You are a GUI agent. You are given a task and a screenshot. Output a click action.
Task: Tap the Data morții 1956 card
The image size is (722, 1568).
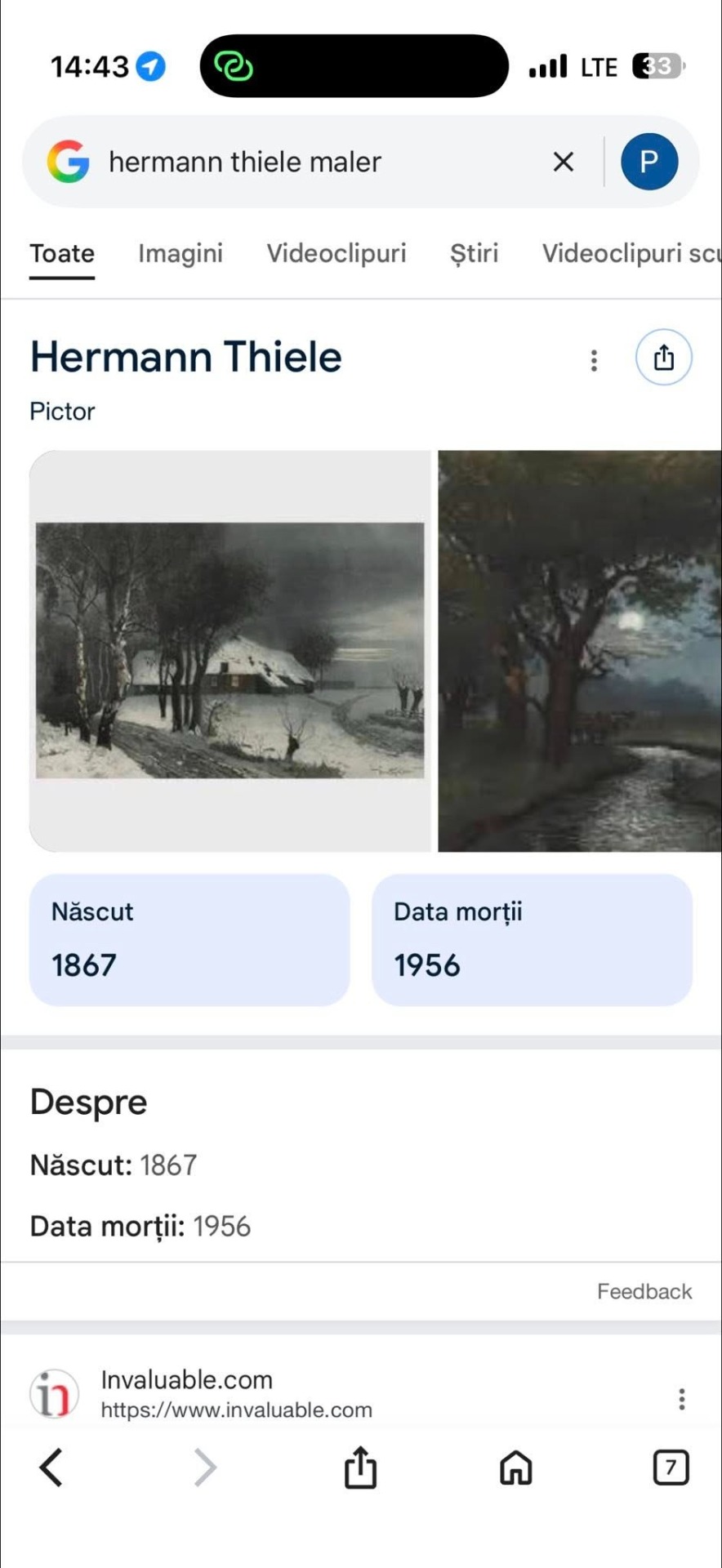point(532,939)
